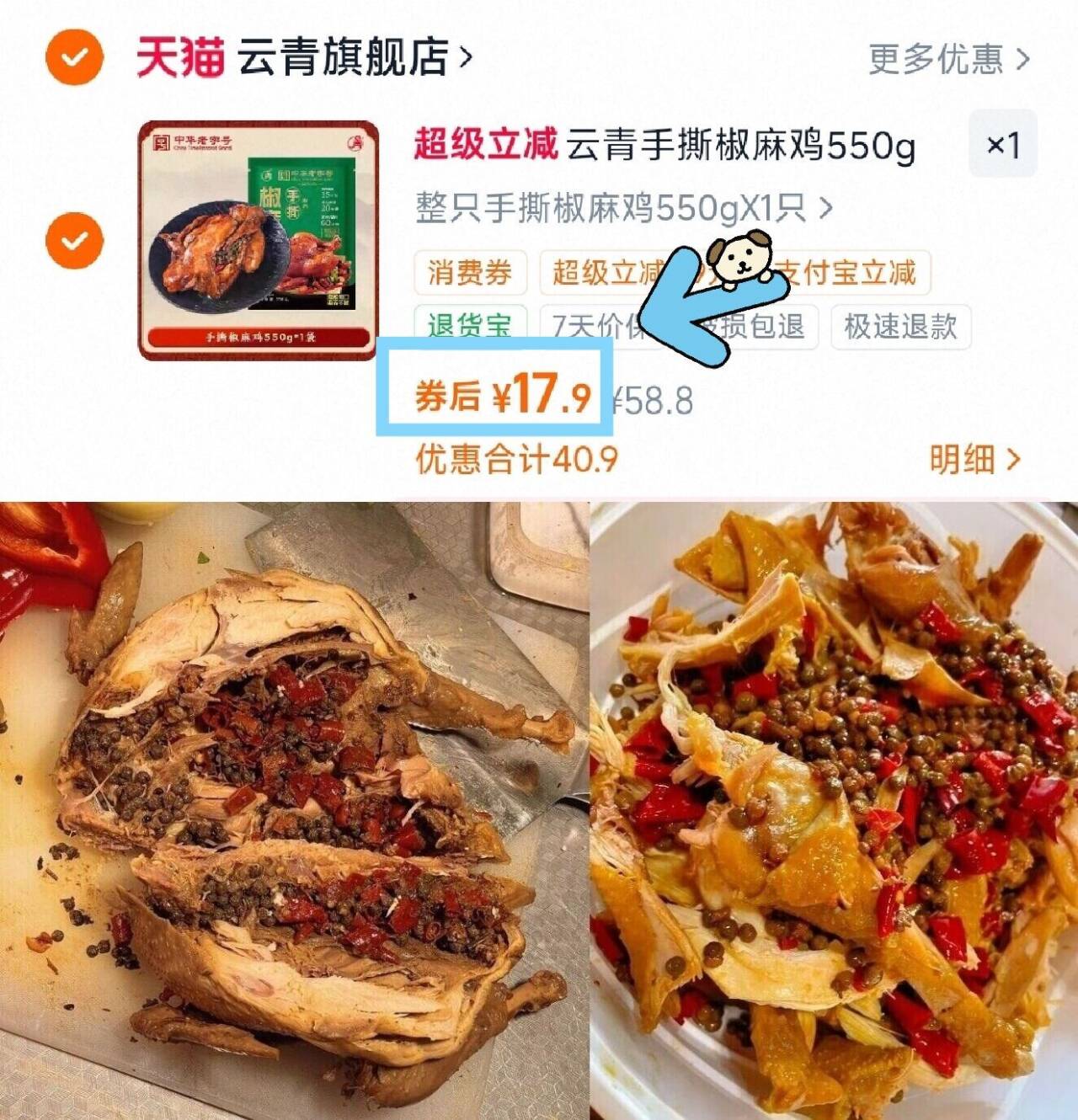This screenshot has height=1120, width=1078.
Task: Click the 优惠合计40.9 savings link
Action: [515, 456]
